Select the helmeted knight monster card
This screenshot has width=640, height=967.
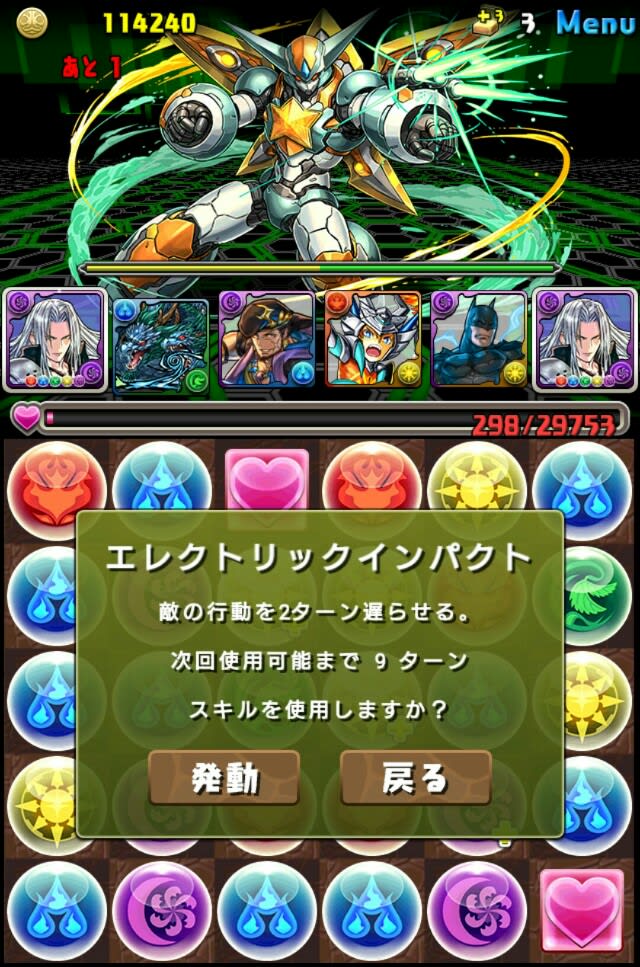pos(372,340)
